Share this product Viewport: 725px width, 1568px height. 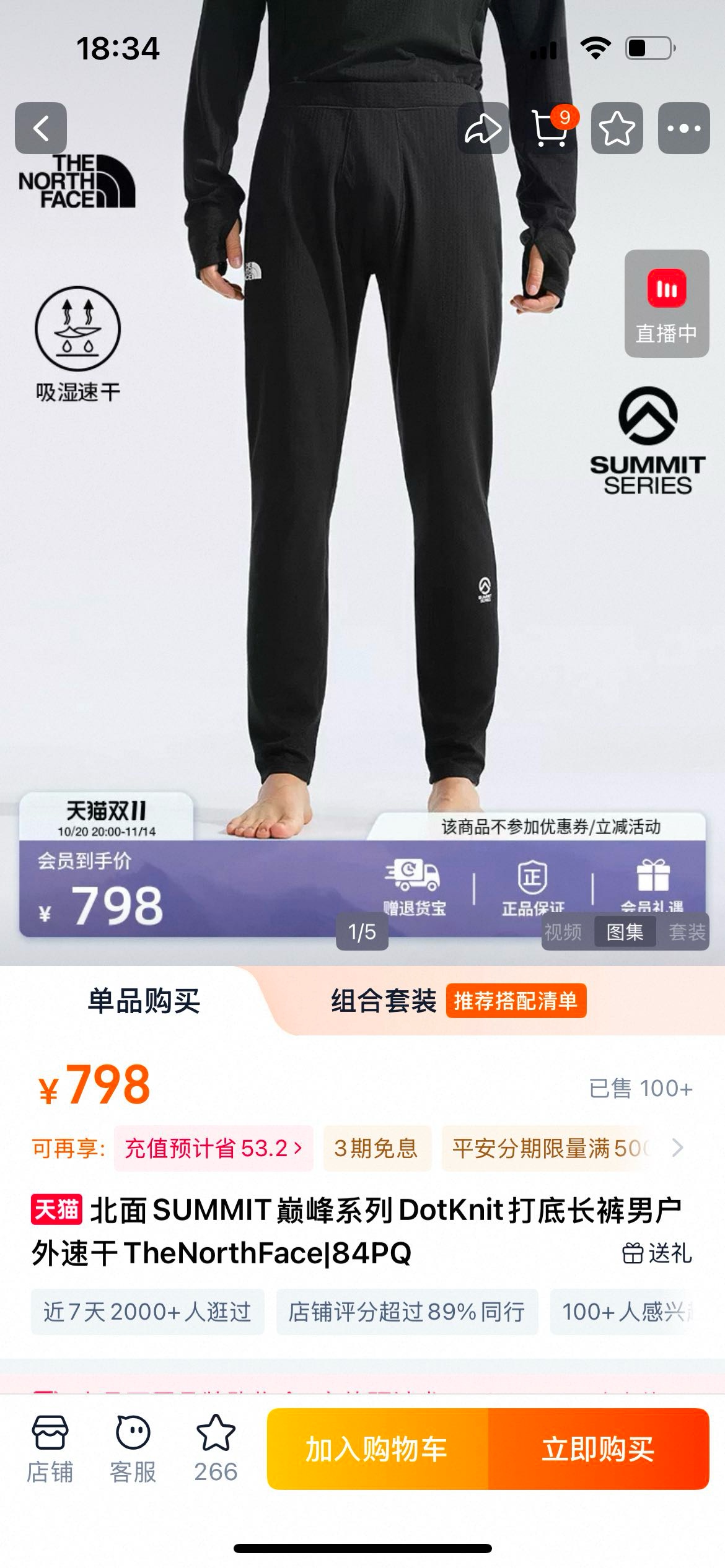point(483,128)
